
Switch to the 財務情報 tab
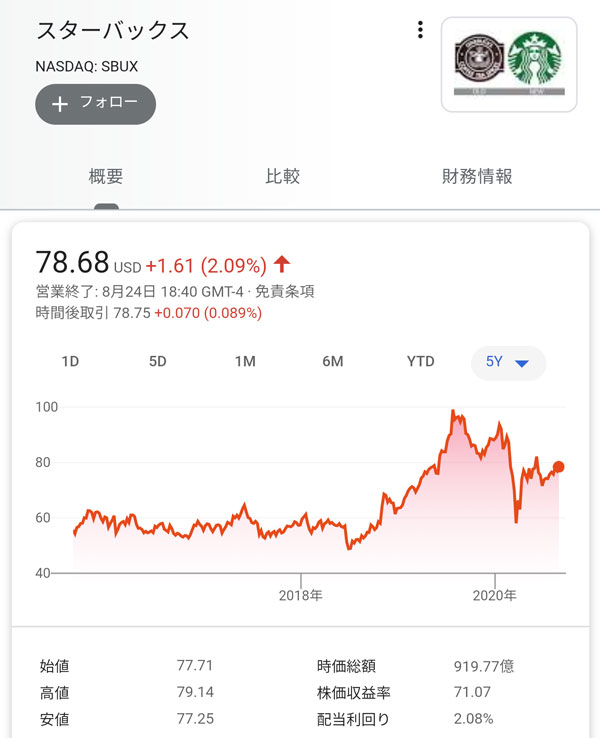(477, 177)
